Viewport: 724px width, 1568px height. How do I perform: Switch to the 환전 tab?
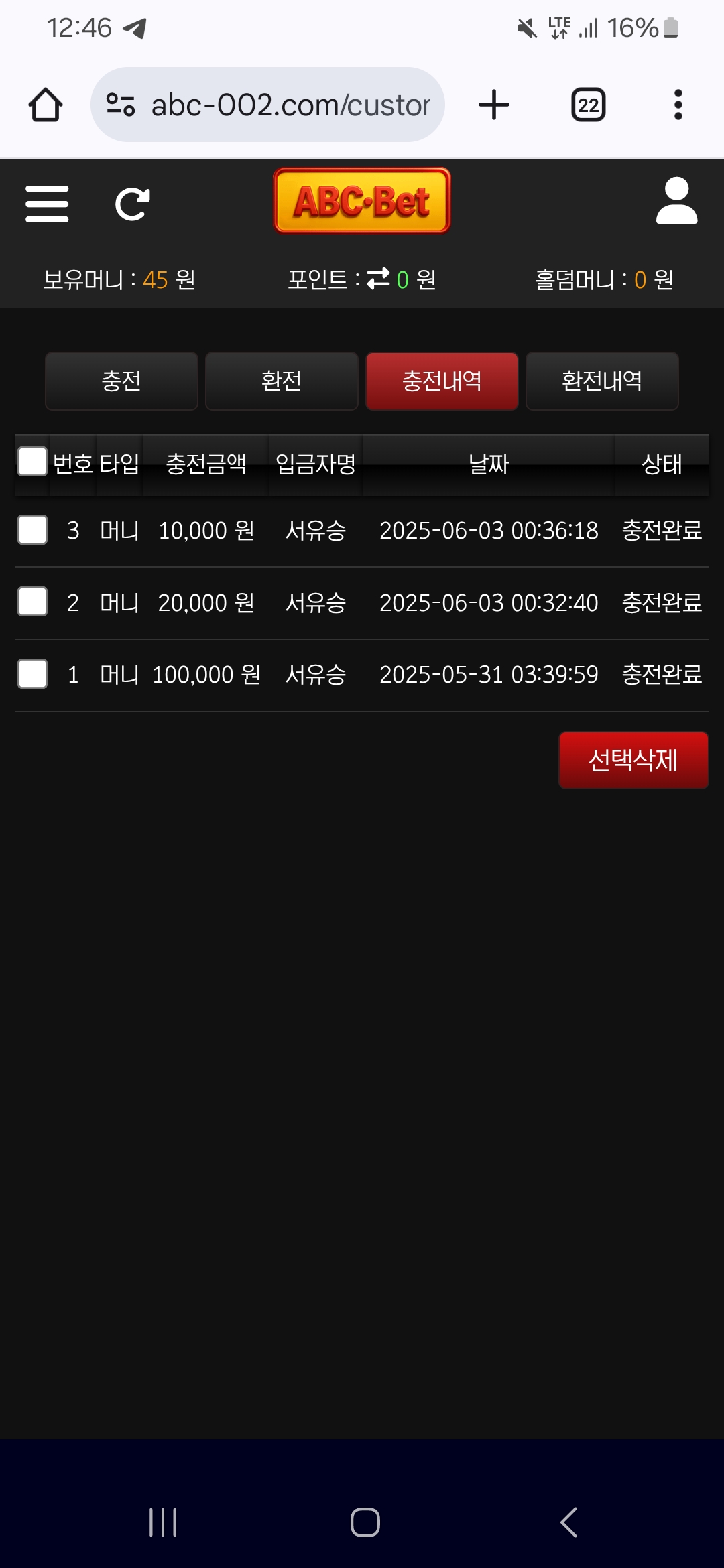[282, 381]
